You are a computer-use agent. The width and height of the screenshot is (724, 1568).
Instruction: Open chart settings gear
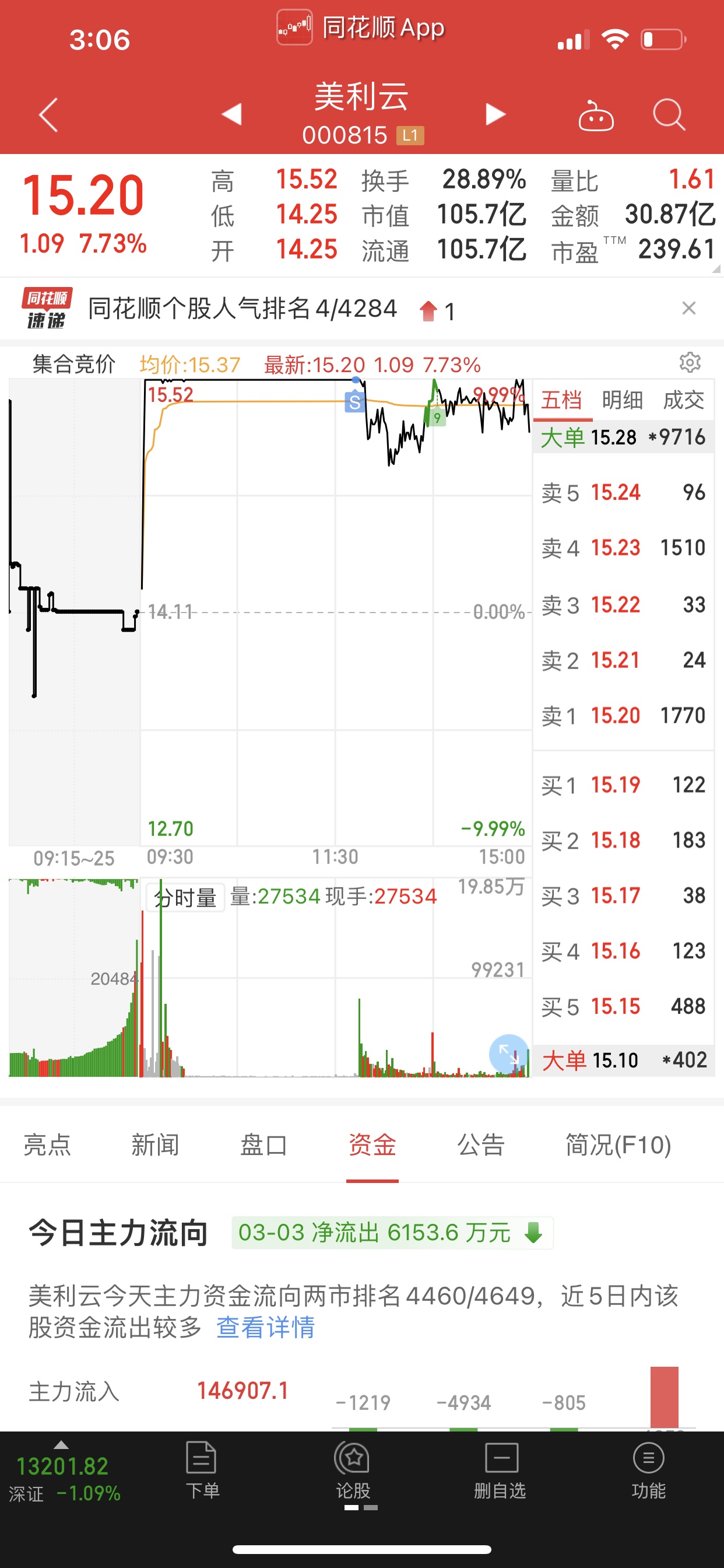tap(690, 363)
